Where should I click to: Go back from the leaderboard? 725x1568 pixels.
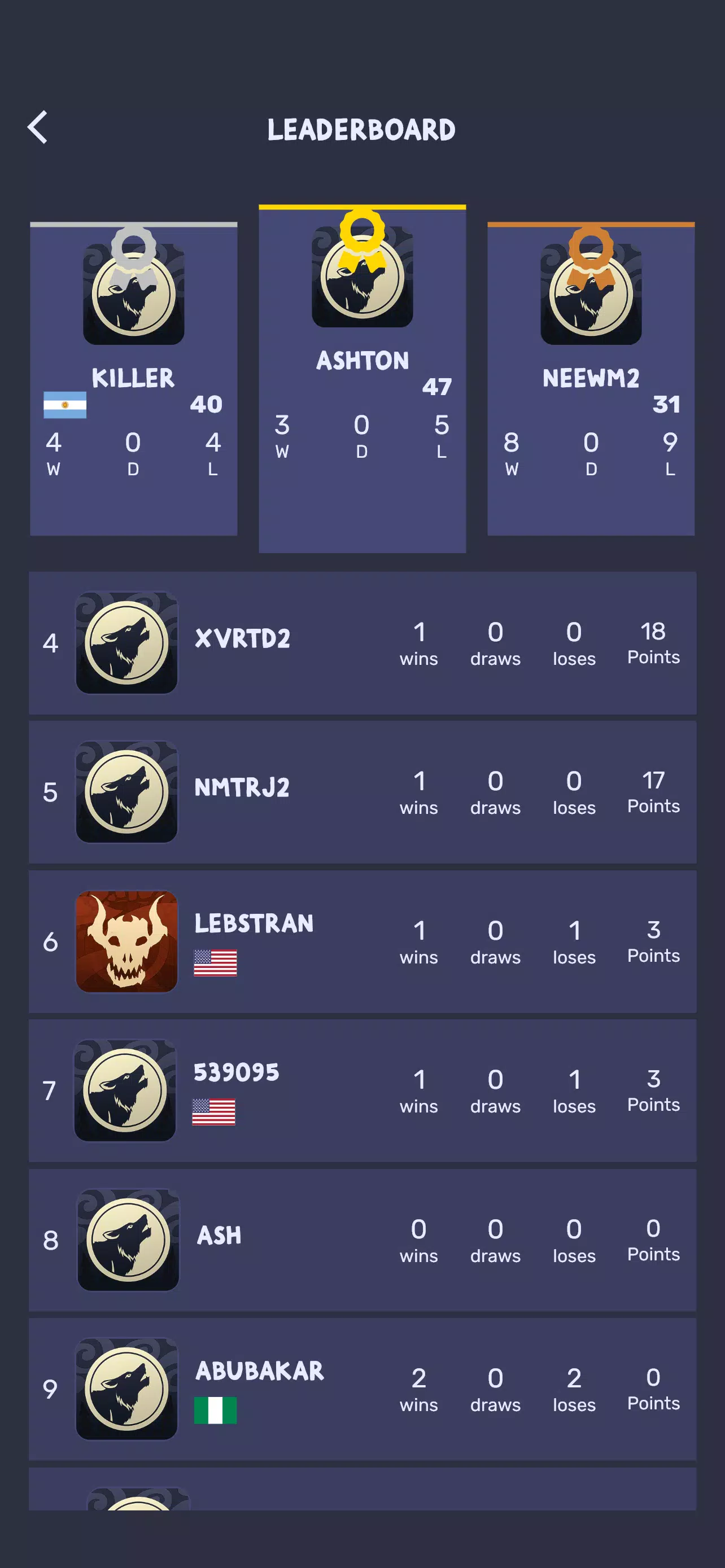coord(38,128)
